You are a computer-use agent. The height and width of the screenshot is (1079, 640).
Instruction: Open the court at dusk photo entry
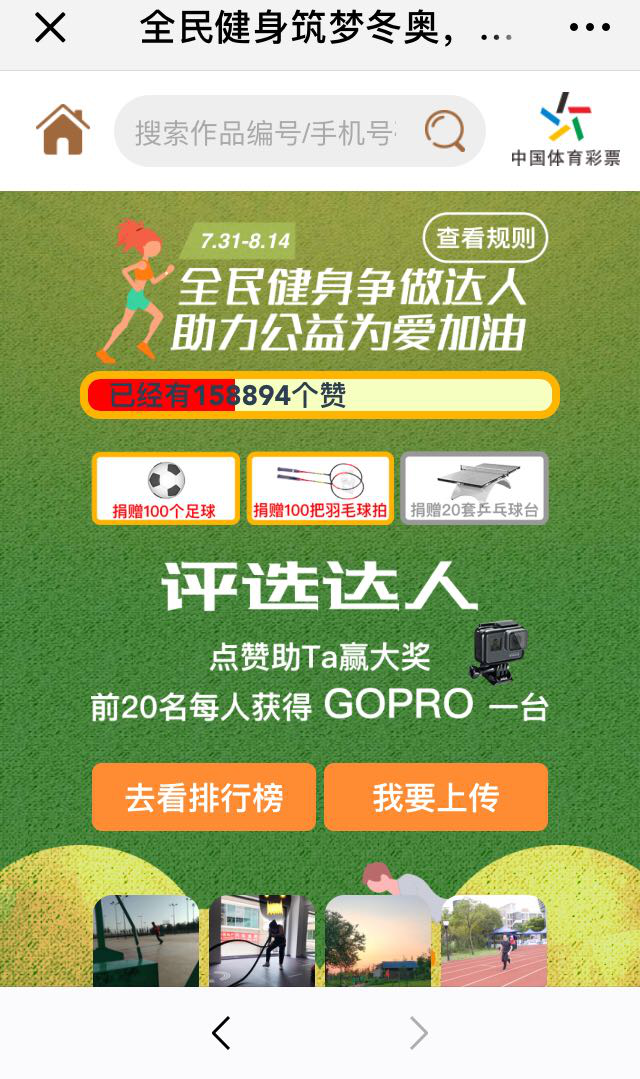tap(146, 941)
